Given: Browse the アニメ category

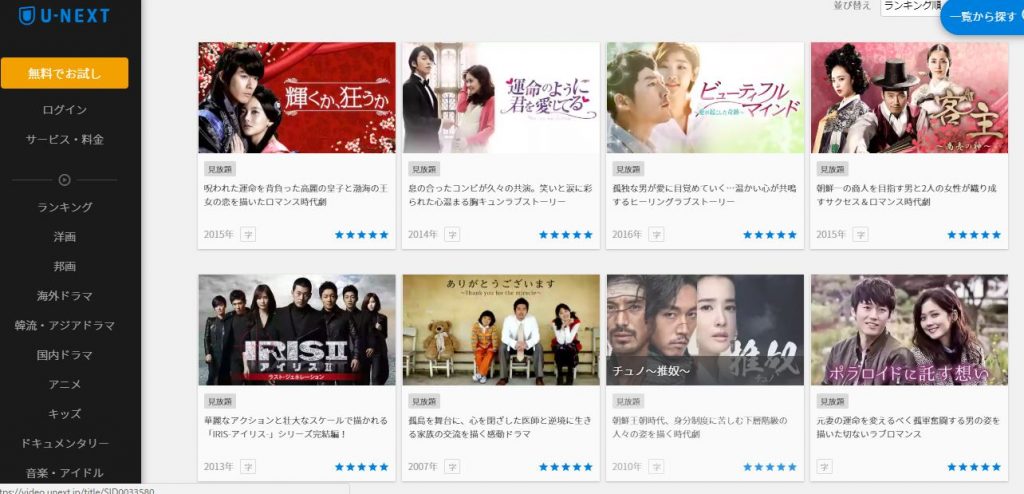Looking at the screenshot, I should click(65, 384).
